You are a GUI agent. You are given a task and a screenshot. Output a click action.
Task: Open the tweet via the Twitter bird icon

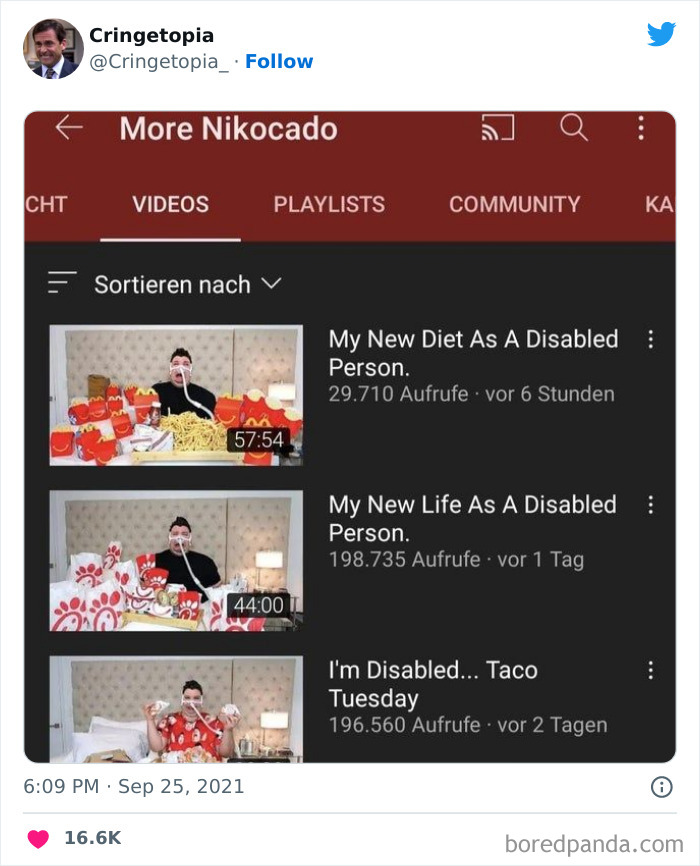coord(661,35)
